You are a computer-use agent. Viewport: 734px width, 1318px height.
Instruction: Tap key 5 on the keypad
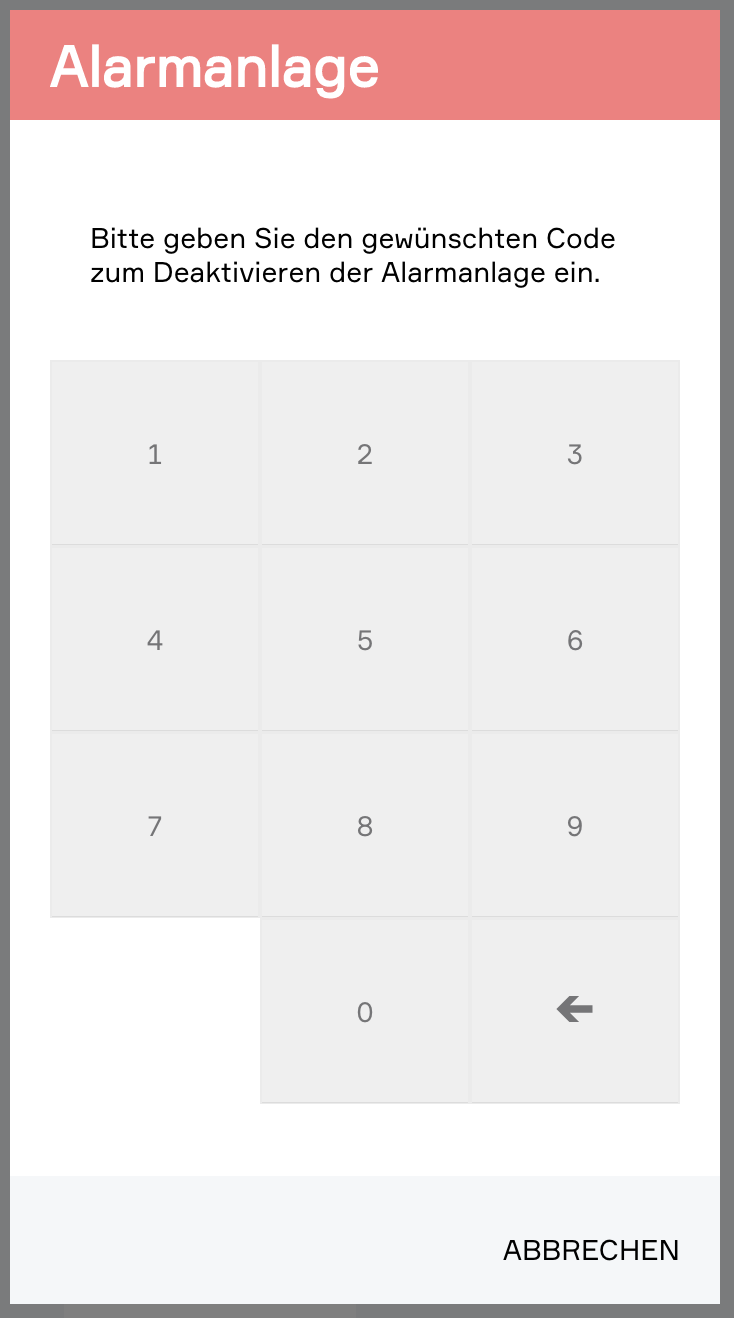click(365, 640)
